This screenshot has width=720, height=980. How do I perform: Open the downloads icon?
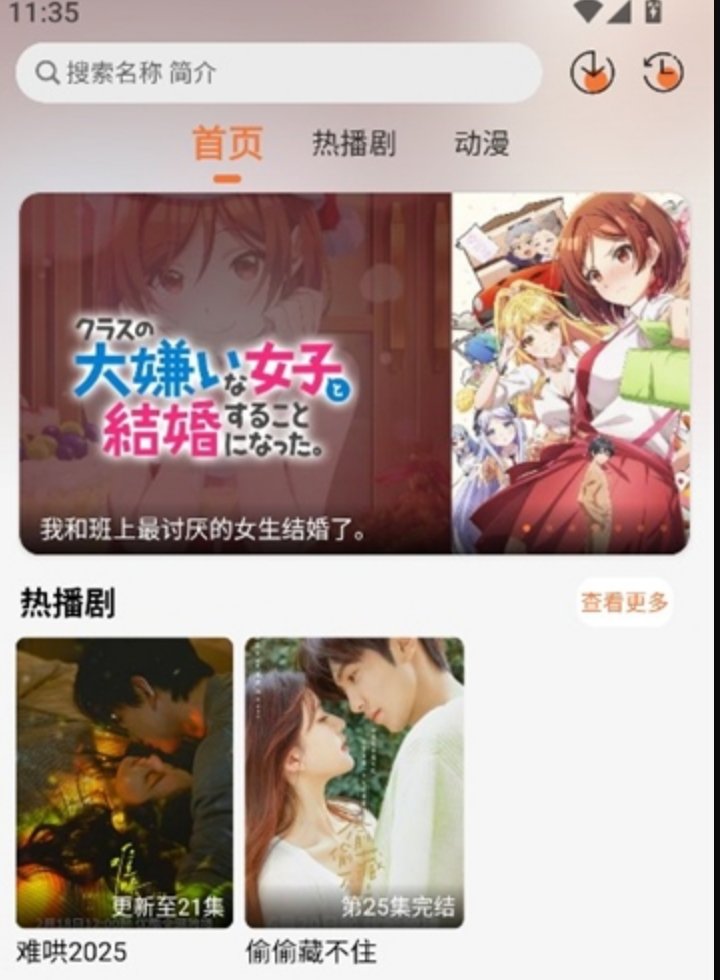tap(592, 73)
